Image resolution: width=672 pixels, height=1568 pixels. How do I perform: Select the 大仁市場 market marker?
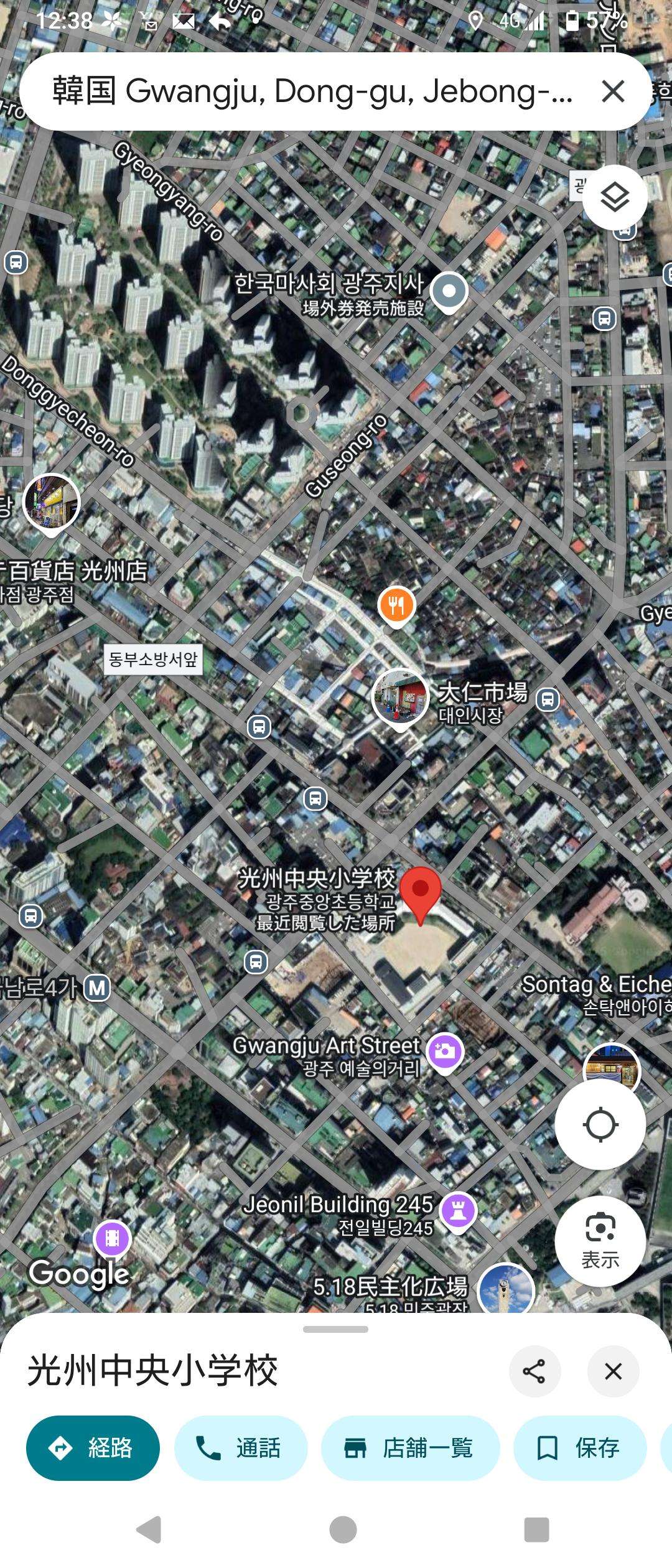point(400,697)
